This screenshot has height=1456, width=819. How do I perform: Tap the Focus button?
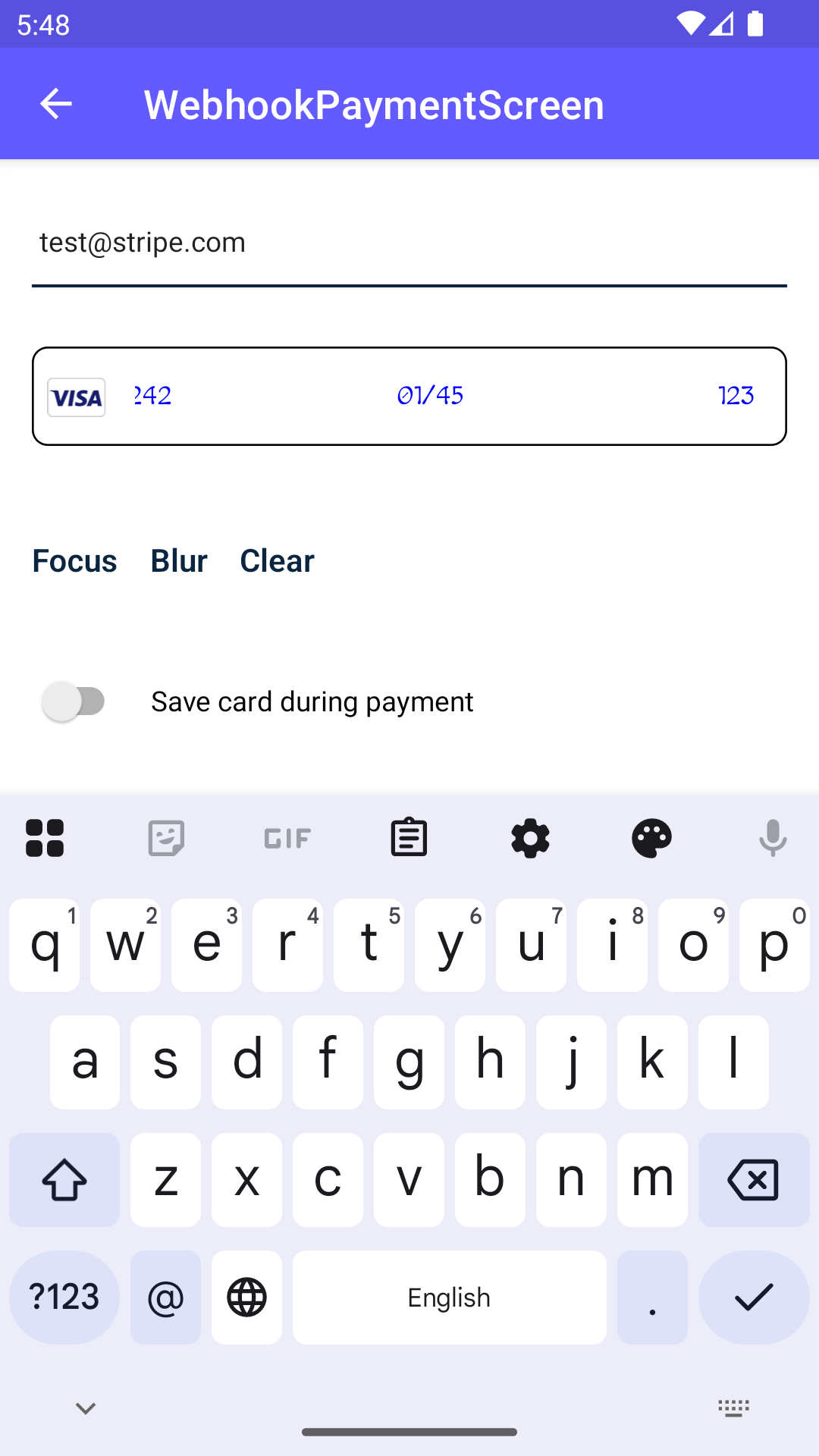(x=74, y=561)
